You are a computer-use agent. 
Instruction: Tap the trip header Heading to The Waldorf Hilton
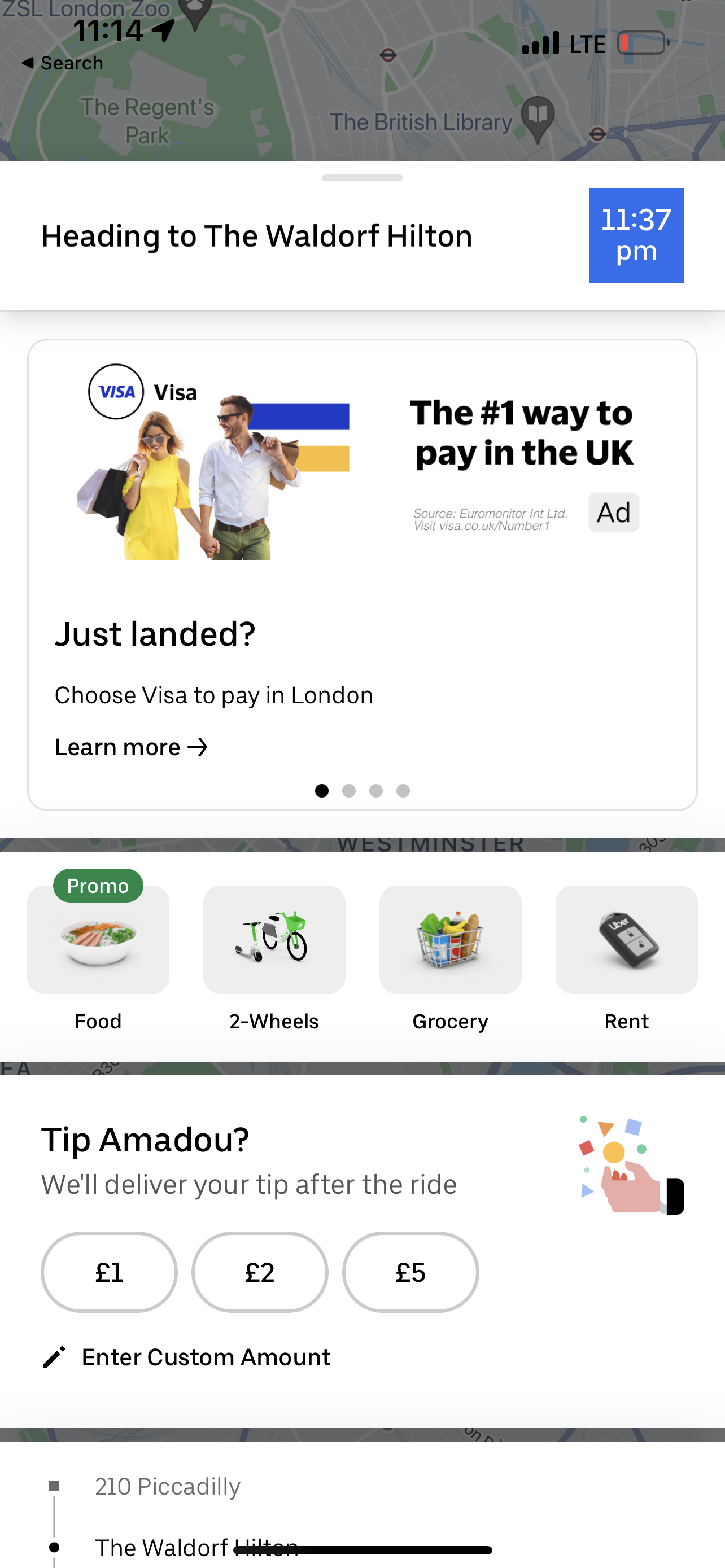coord(256,236)
